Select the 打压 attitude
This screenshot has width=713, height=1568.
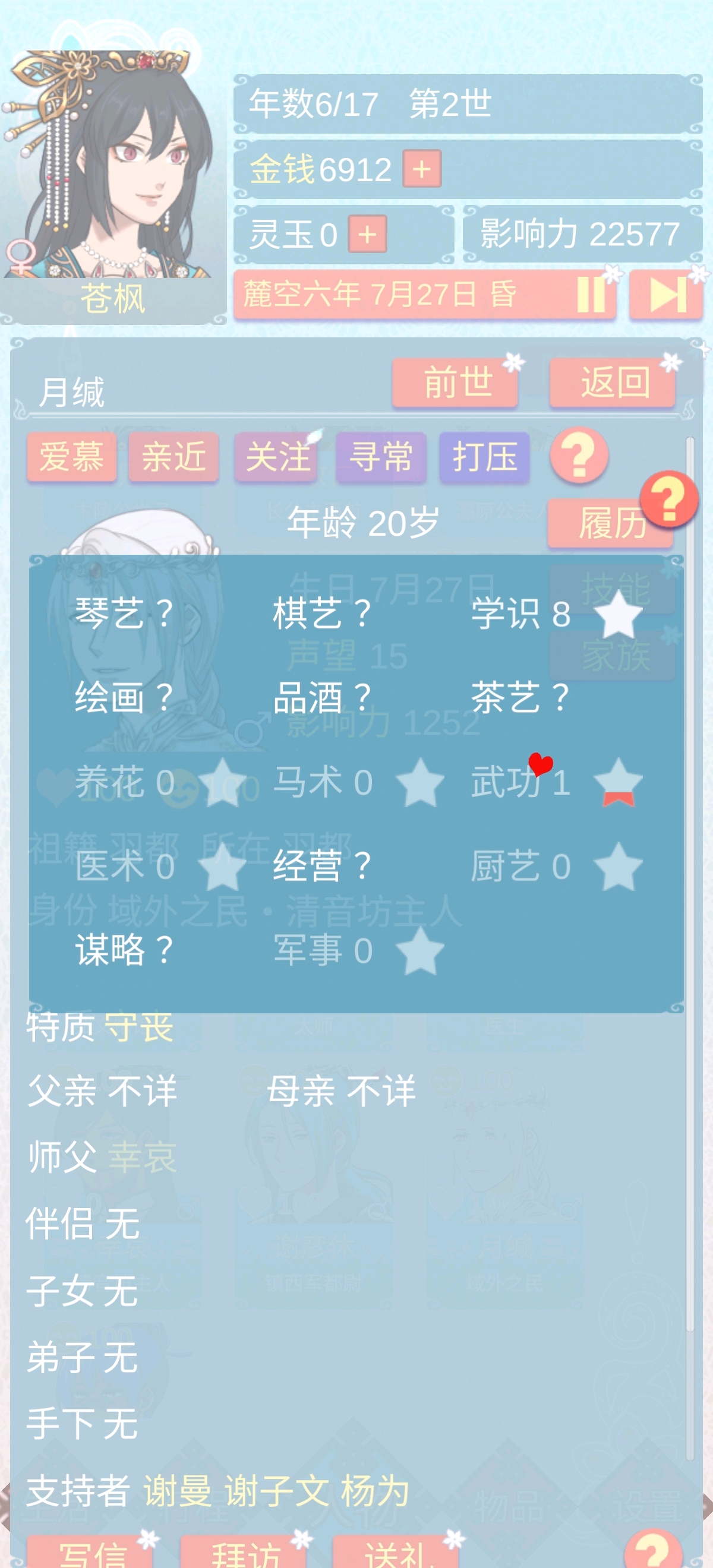click(484, 457)
